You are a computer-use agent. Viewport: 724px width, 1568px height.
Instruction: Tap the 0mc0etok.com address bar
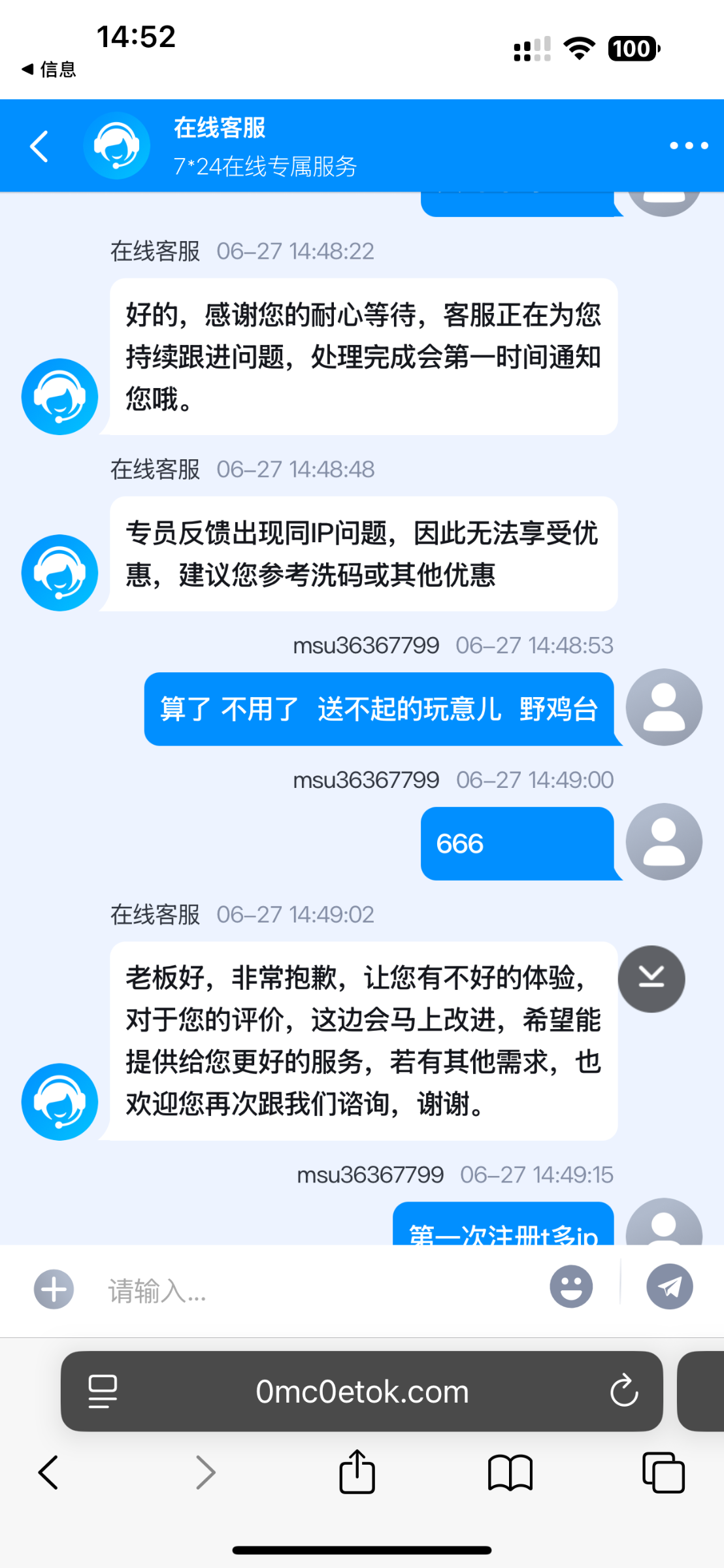(x=362, y=1391)
